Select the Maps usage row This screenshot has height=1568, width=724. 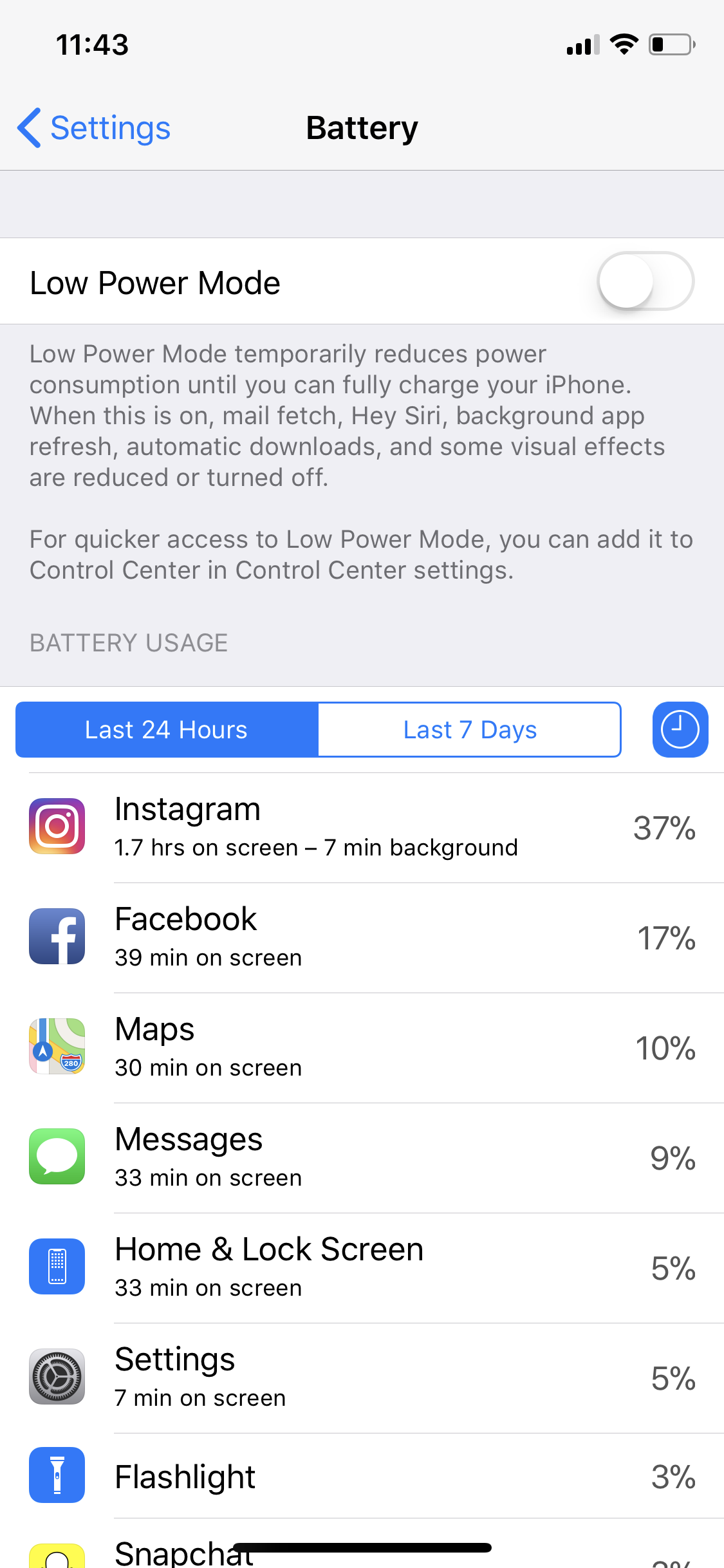[362, 1048]
